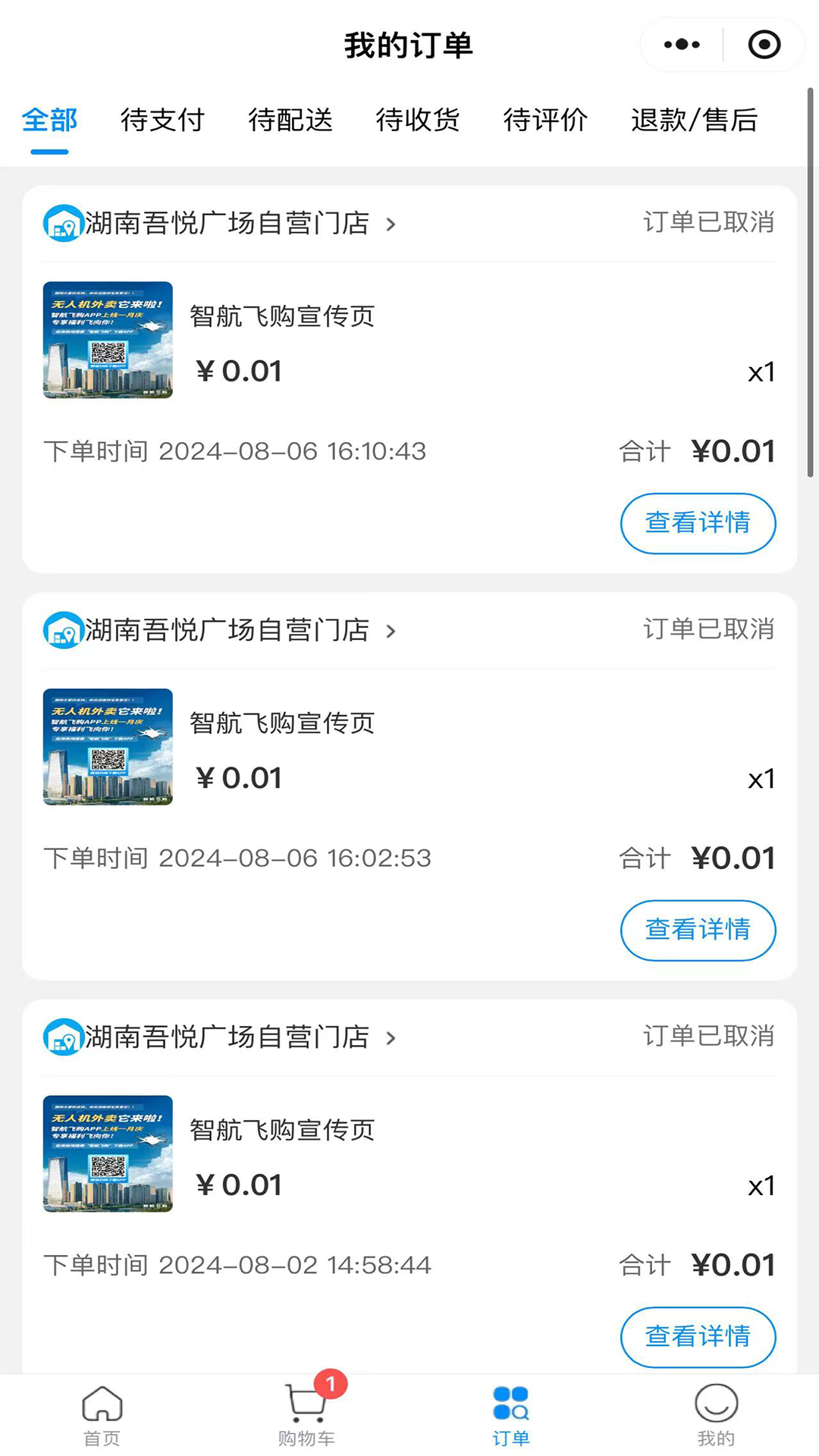Click 查看详情 on the last order
The width and height of the screenshot is (819, 1456).
[x=698, y=1337]
